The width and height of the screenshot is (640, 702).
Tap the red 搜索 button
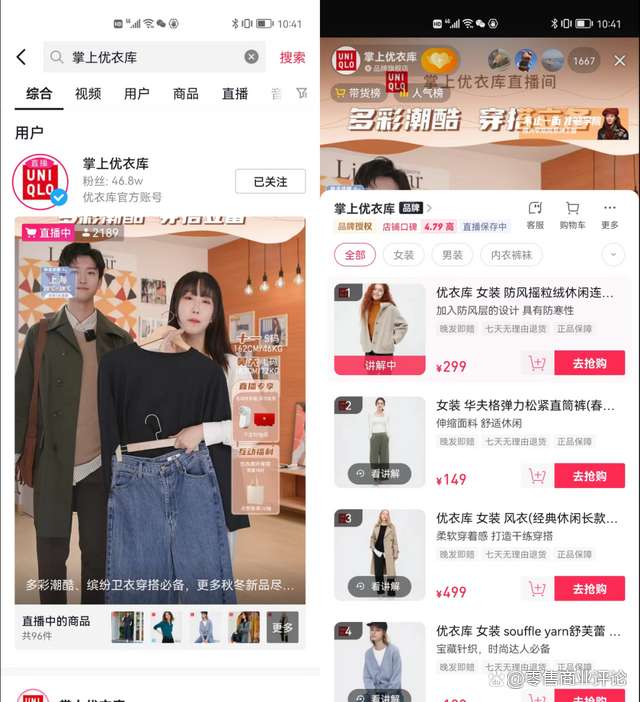coord(292,57)
